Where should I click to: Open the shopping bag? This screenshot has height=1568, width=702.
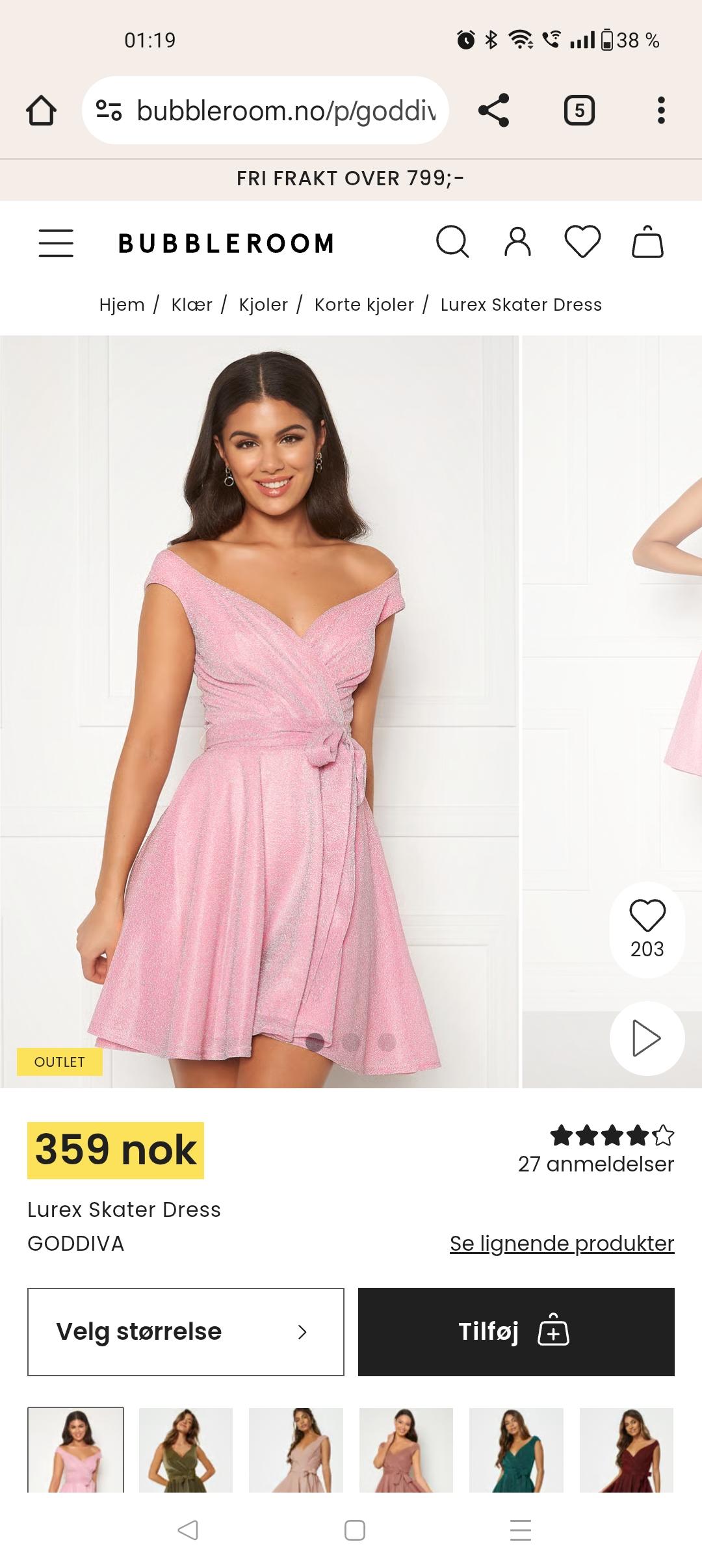coord(647,242)
